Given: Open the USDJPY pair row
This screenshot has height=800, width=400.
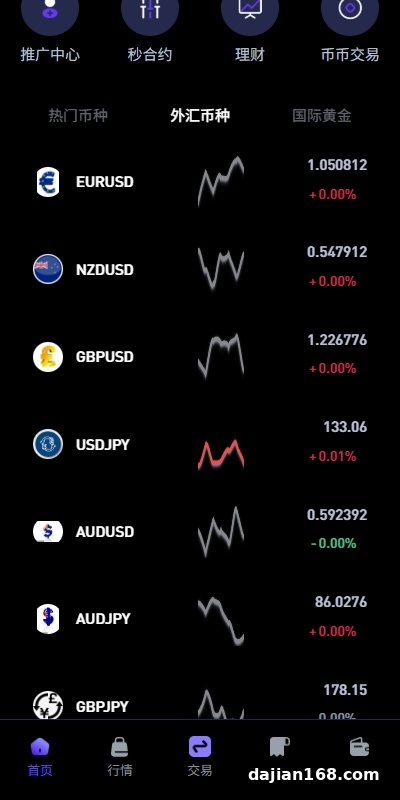Looking at the screenshot, I should 200,444.
